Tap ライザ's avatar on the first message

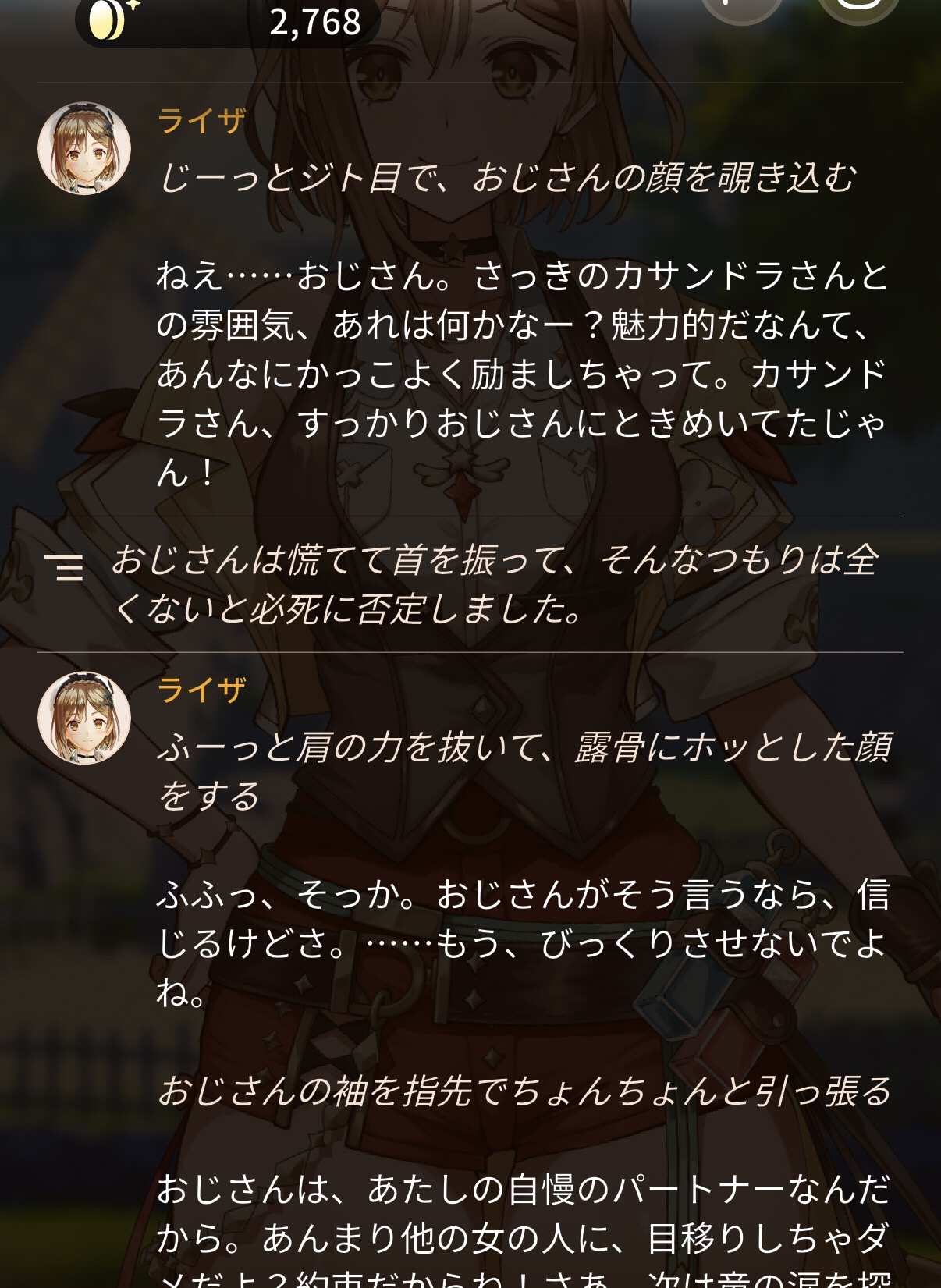[84, 148]
